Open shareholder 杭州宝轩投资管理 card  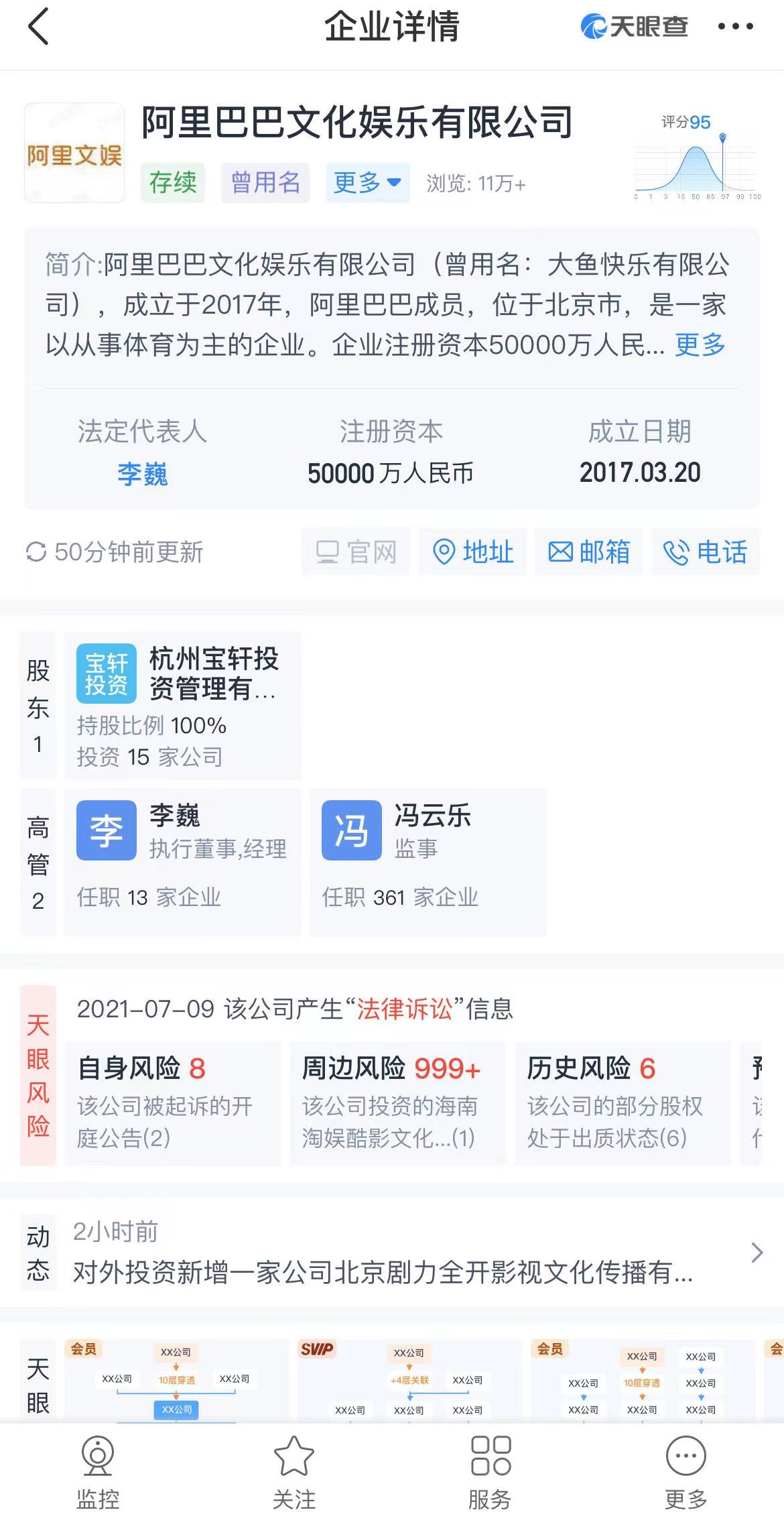(x=183, y=706)
